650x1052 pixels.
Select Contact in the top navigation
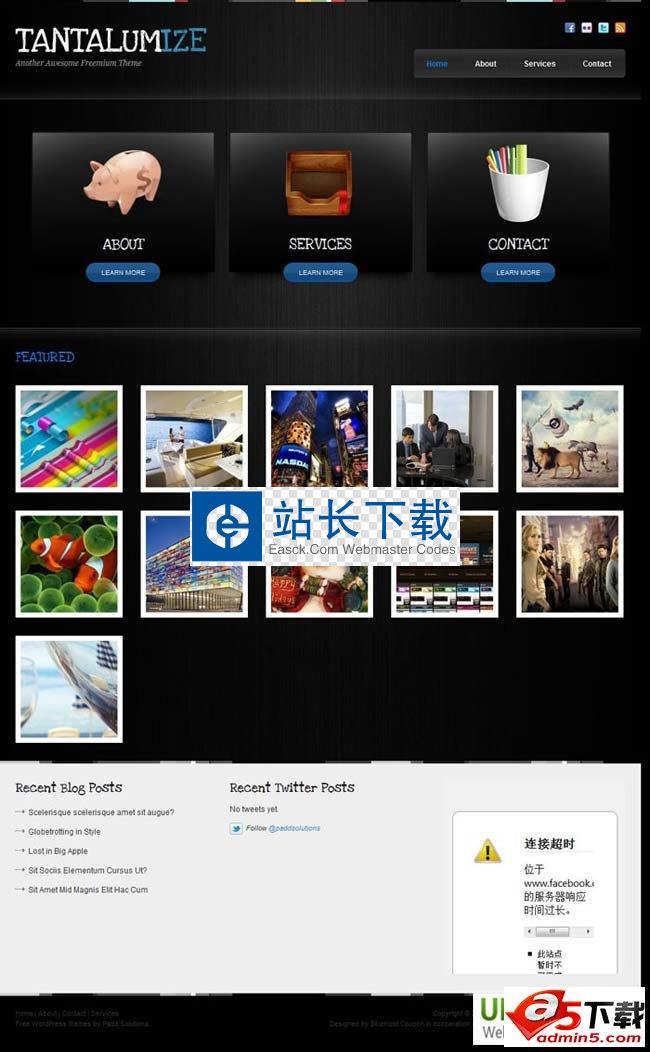click(x=597, y=64)
